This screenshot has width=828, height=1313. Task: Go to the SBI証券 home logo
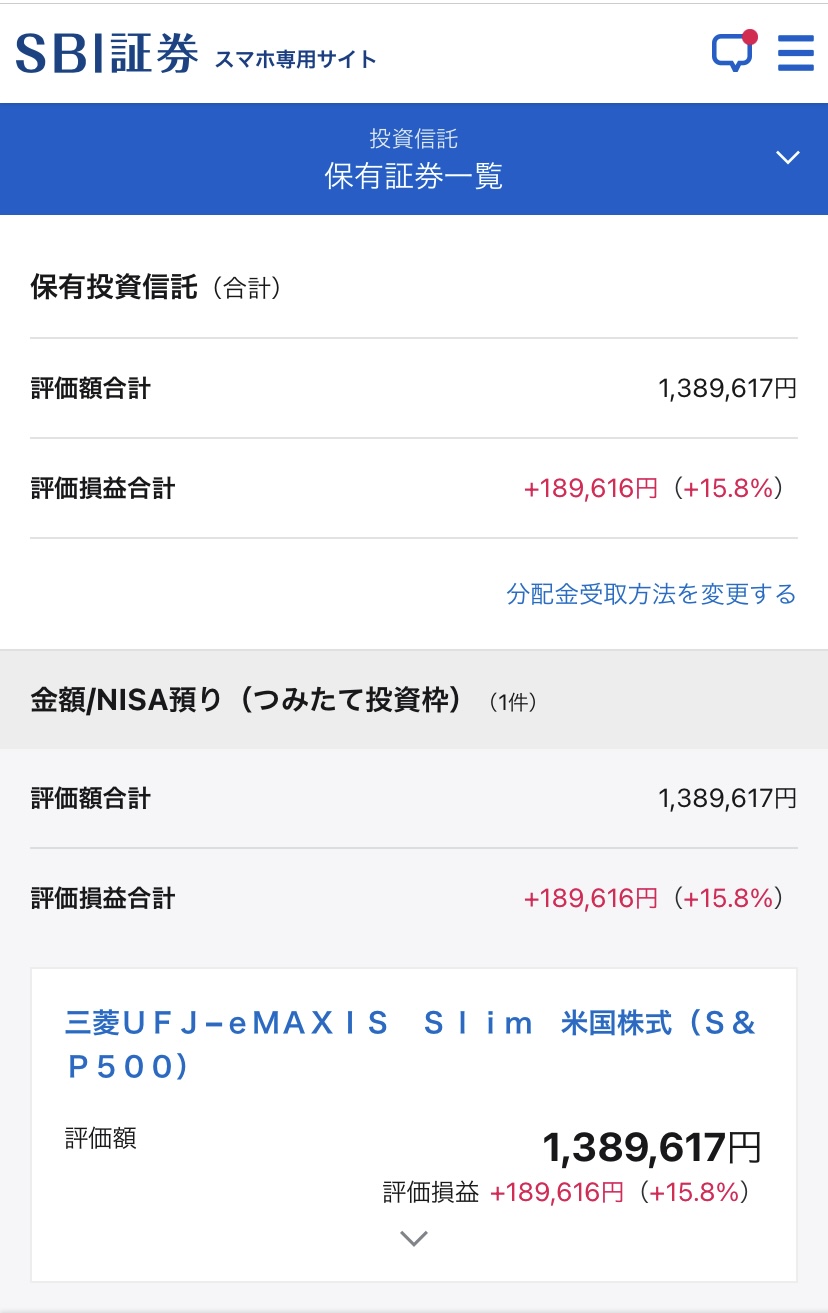[107, 54]
